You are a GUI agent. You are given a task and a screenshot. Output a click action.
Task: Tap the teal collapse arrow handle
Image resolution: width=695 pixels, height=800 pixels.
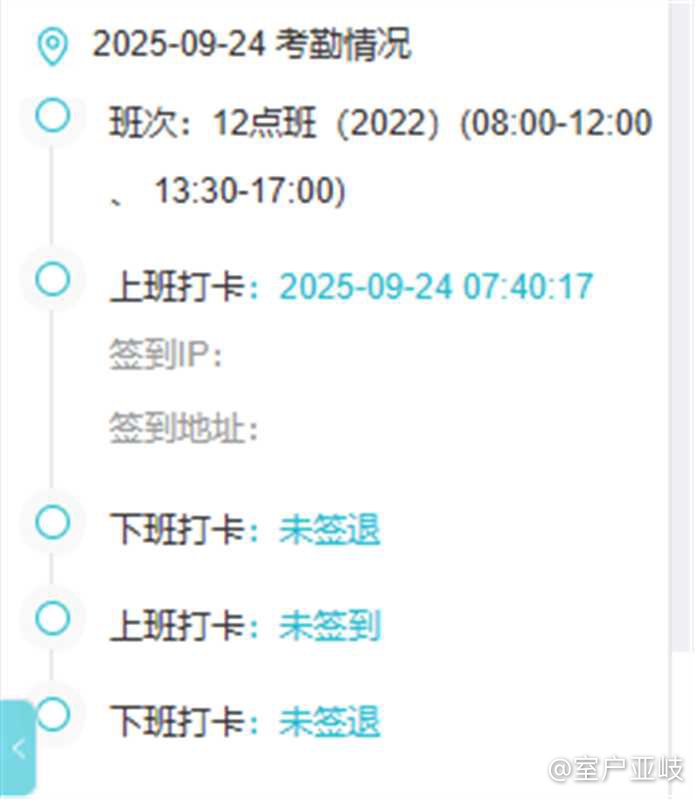[17, 747]
